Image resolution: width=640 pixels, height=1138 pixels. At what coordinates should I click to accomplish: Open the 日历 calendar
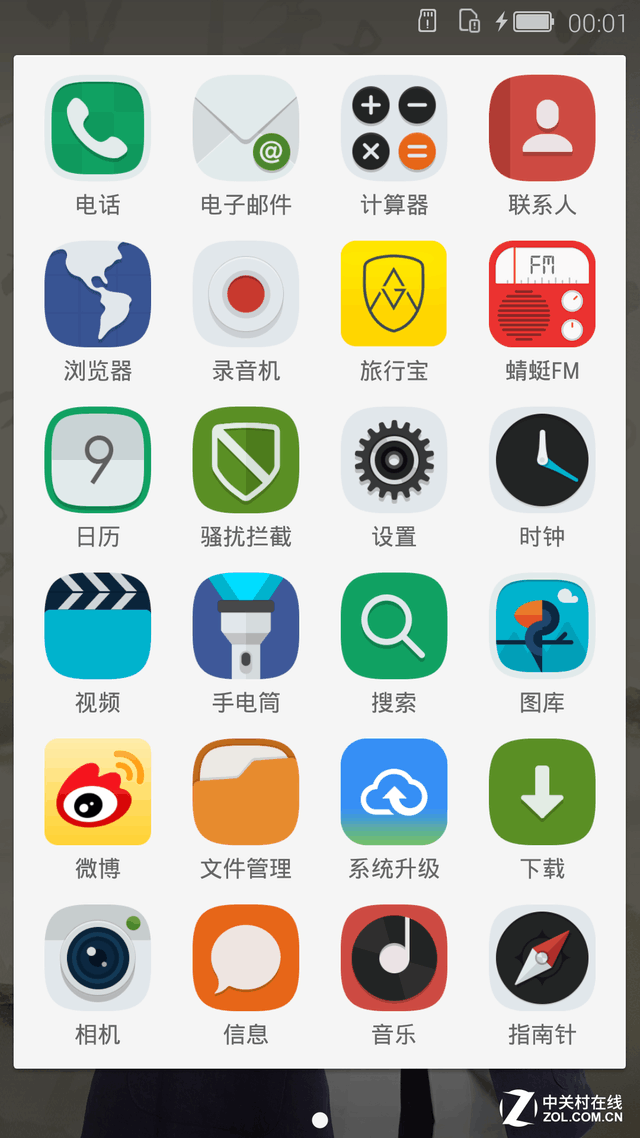click(x=98, y=461)
